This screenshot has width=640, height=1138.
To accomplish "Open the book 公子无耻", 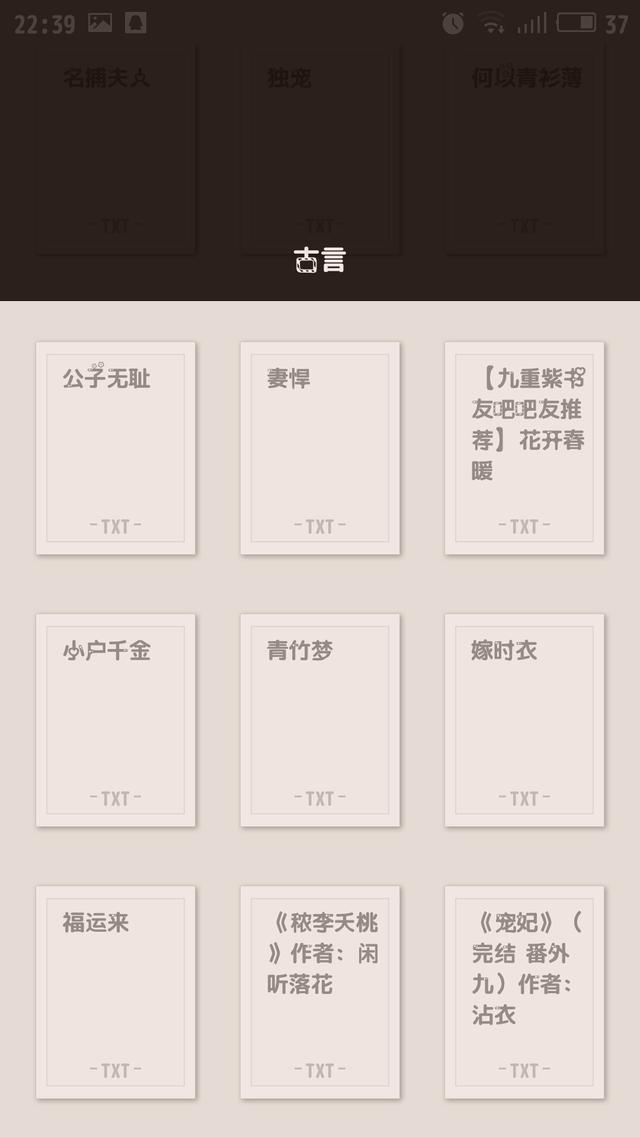I will [116, 448].
